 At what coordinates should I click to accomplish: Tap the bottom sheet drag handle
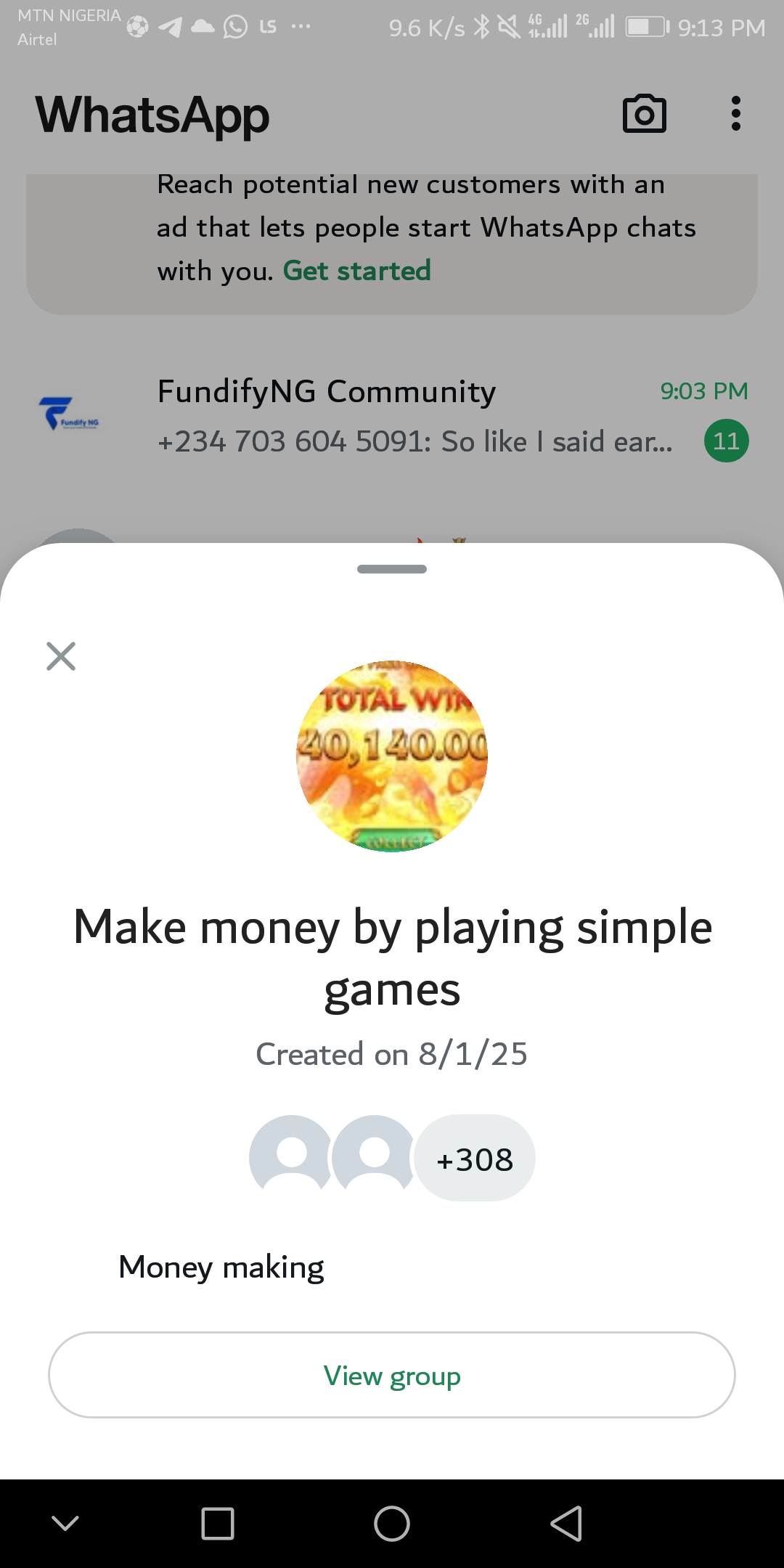click(392, 569)
